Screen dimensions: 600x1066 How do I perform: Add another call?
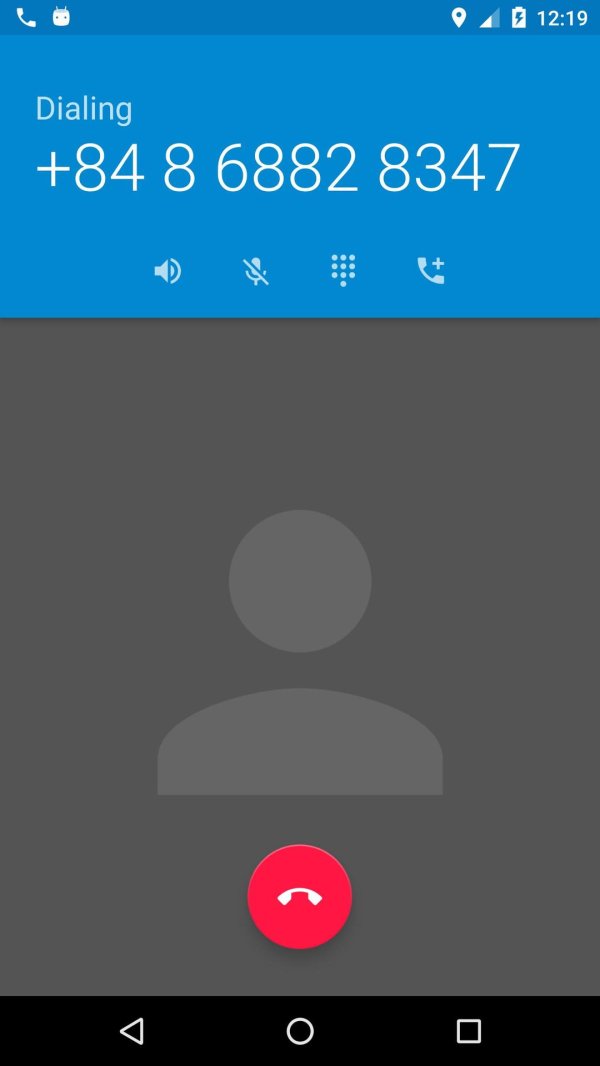(431, 271)
